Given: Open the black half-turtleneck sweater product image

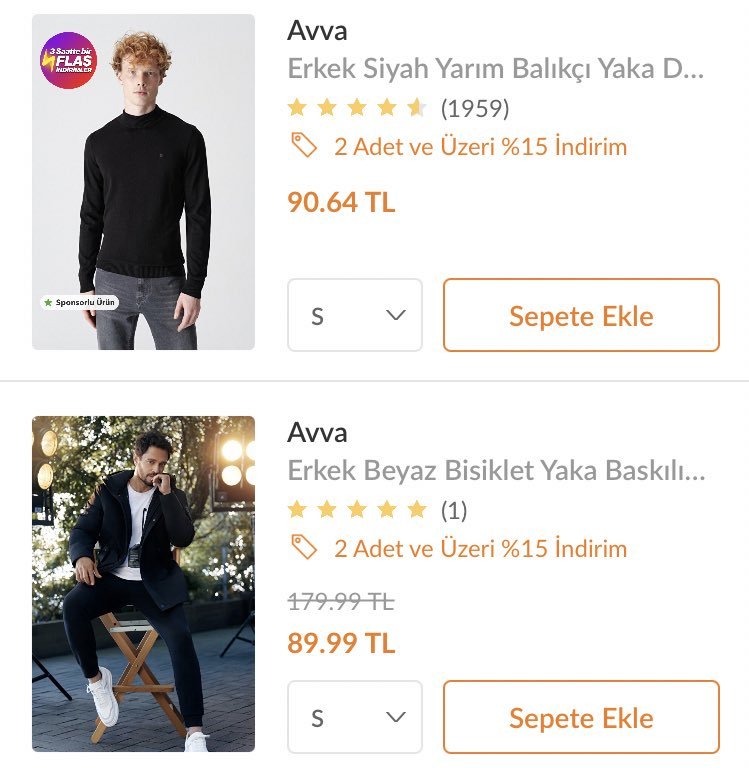Looking at the screenshot, I should coord(143,182).
